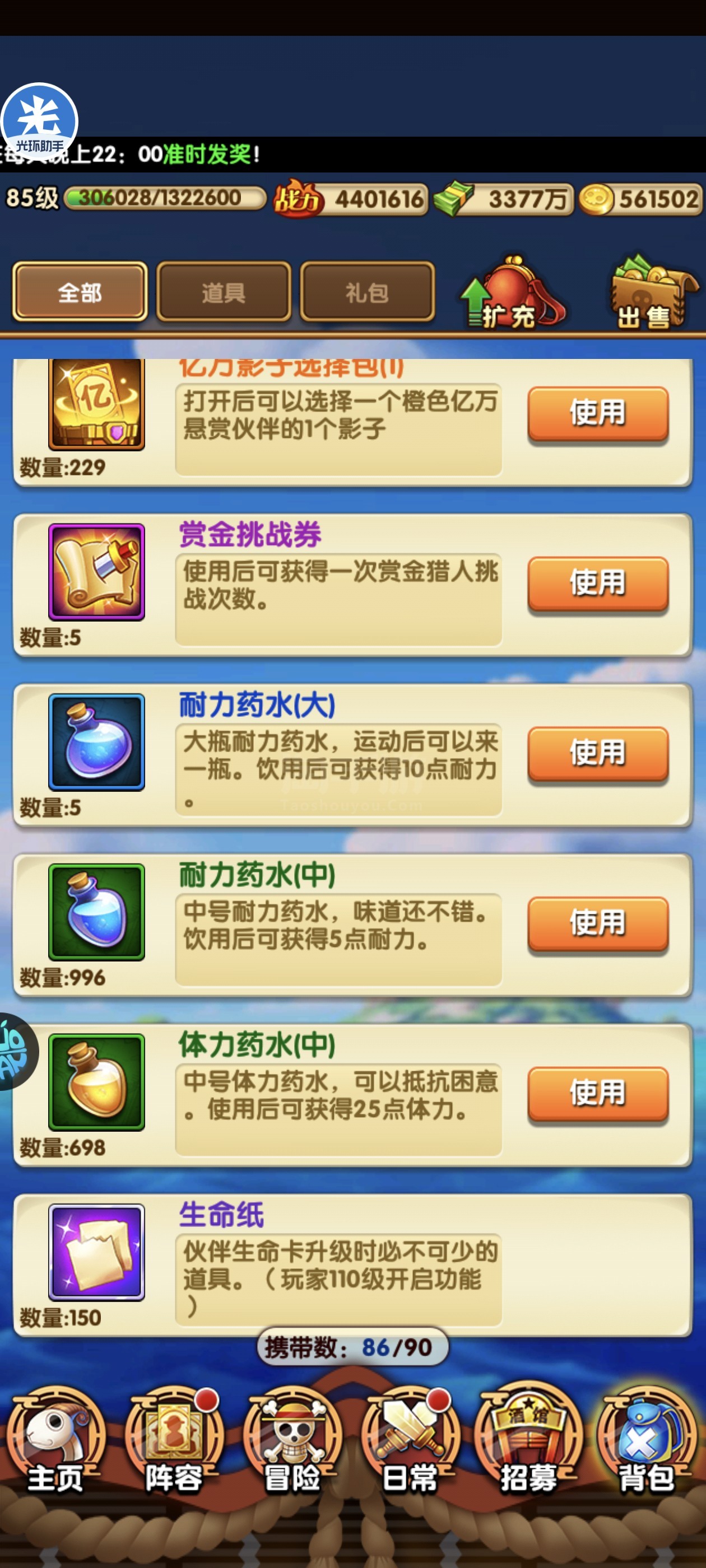Use the 赏金挑战券 item

(x=597, y=583)
